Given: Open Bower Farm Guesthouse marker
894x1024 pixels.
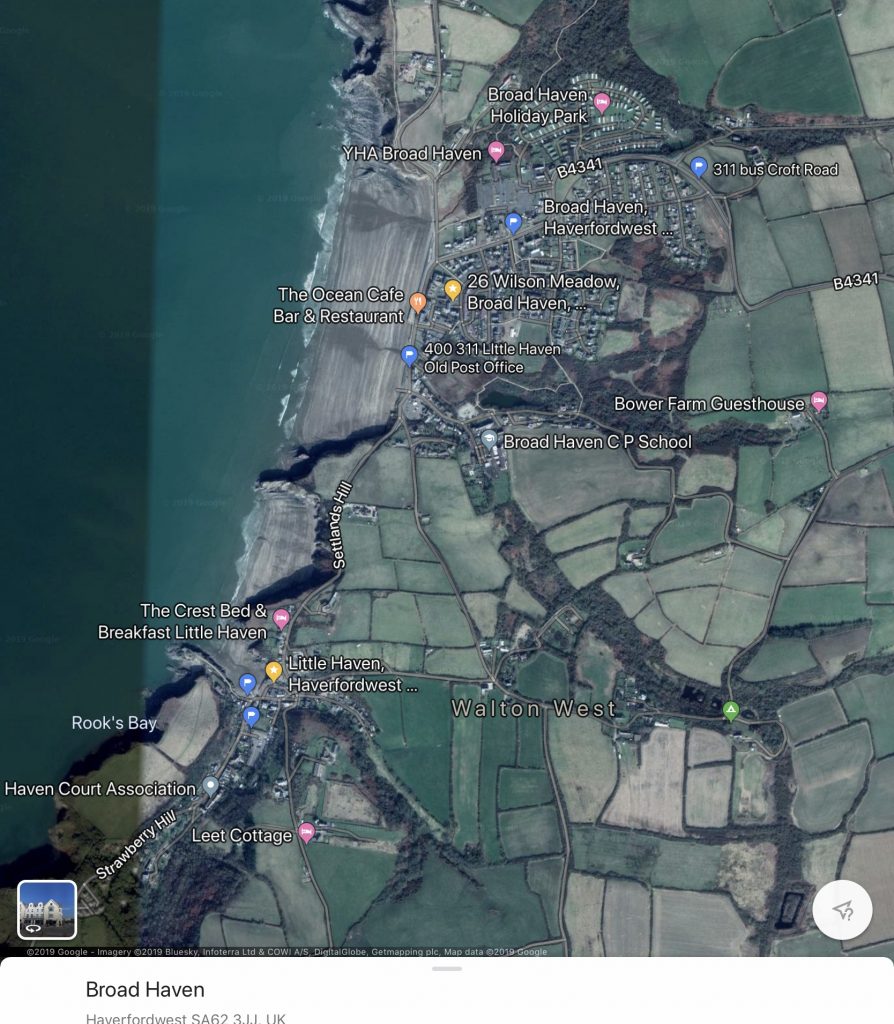Looking at the screenshot, I should [x=818, y=402].
